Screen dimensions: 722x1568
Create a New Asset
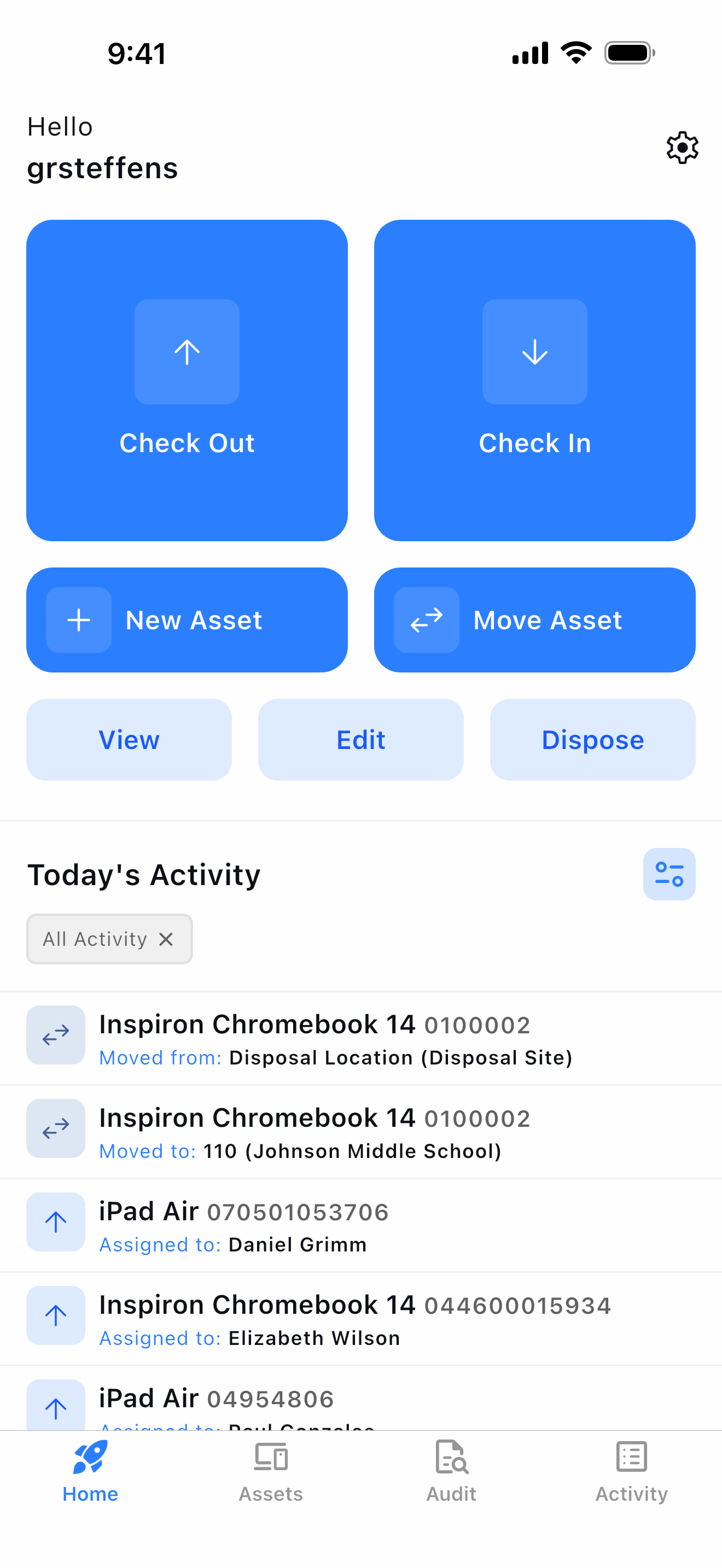coord(187,619)
